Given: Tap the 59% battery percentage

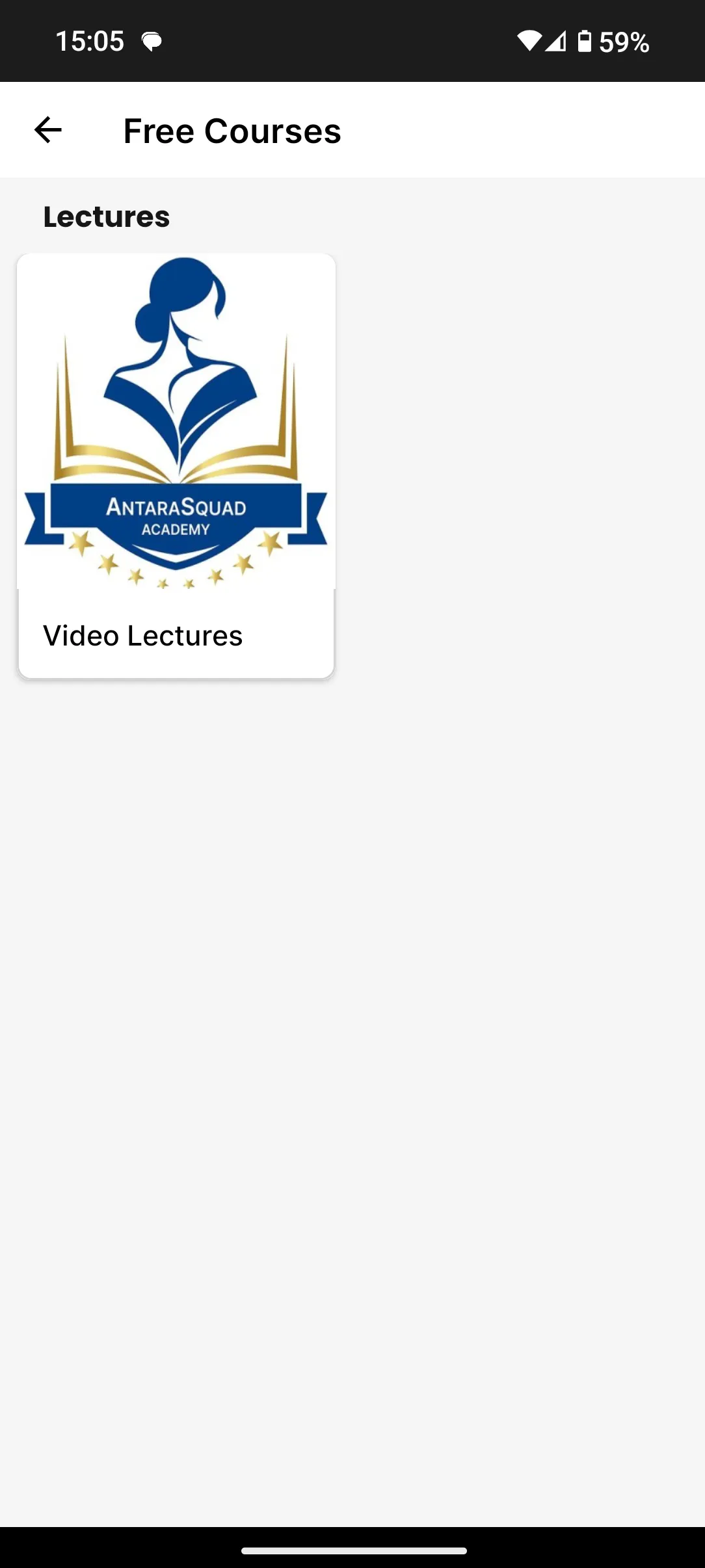Looking at the screenshot, I should [624, 41].
